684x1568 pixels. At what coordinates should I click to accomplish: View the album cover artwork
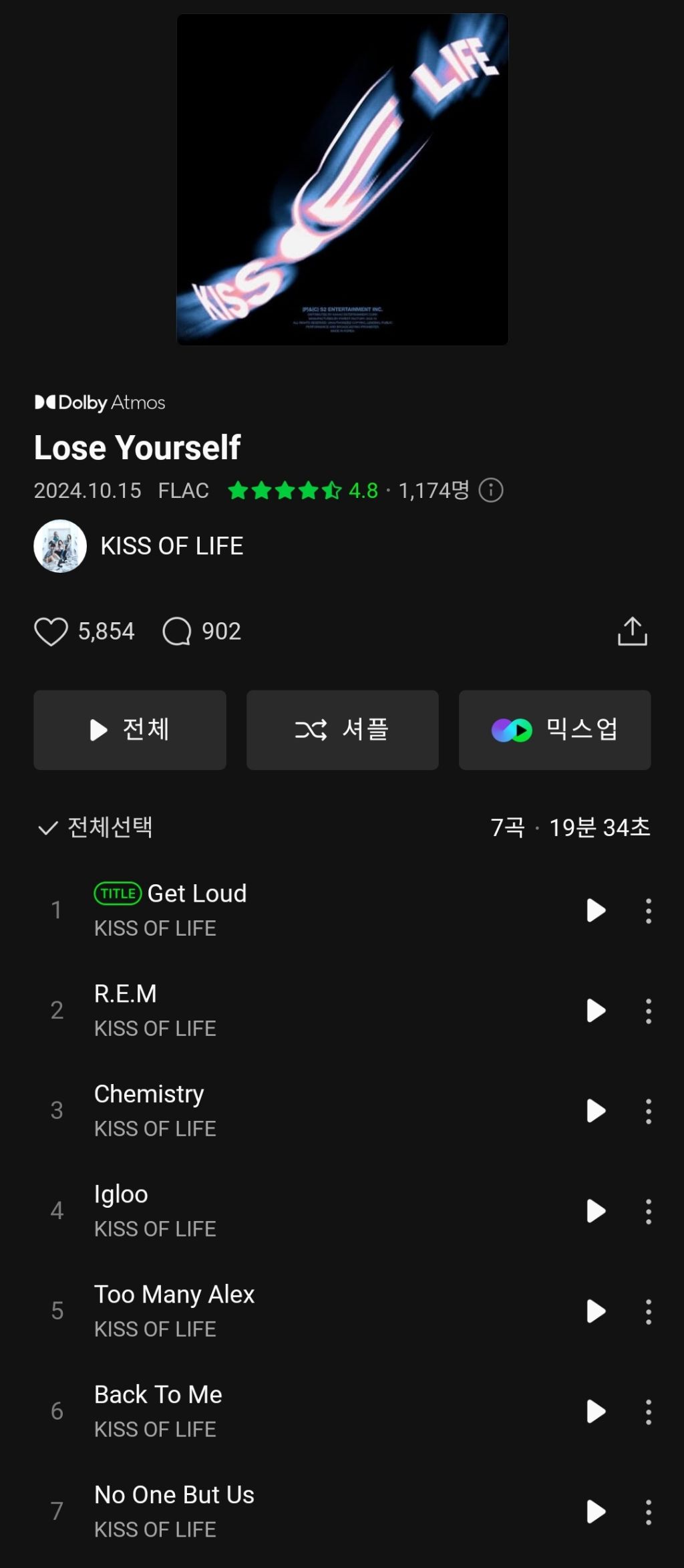pos(342,180)
